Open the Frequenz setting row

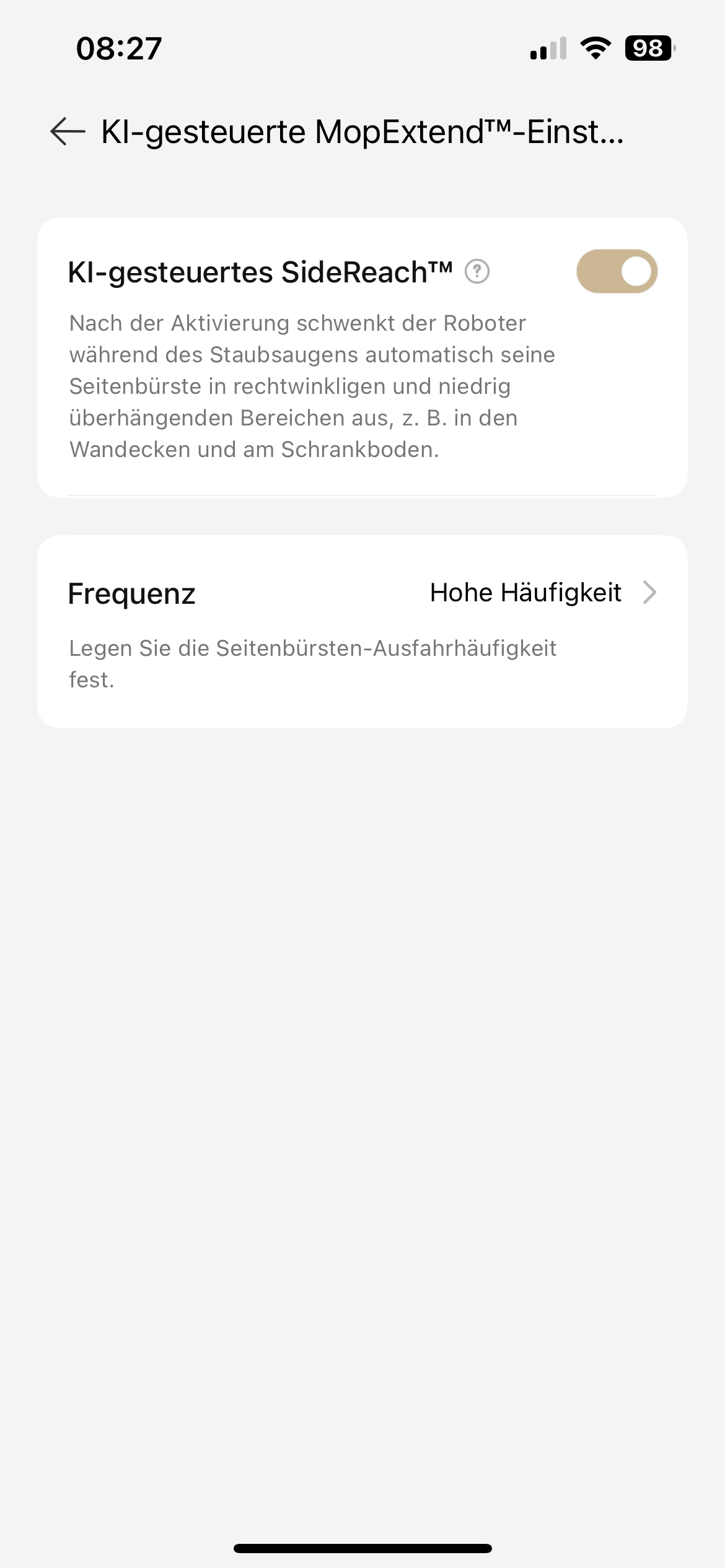tap(362, 593)
